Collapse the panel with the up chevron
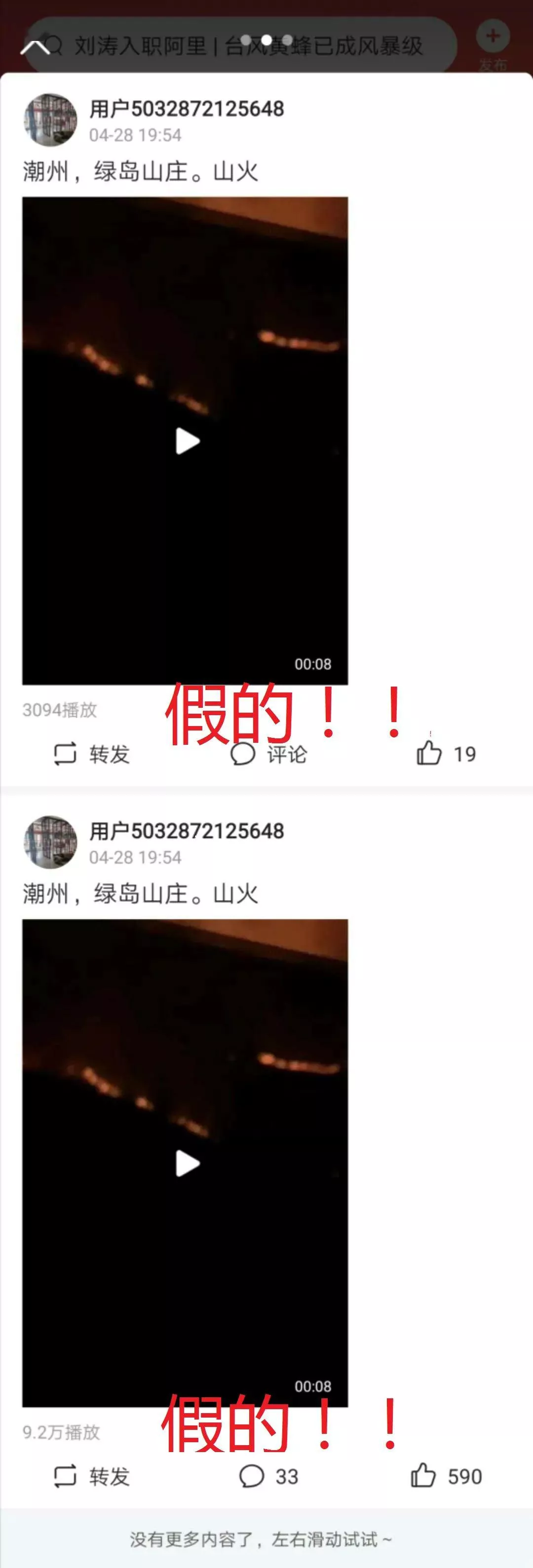Screen dimensions: 533x1568 [x=35, y=47]
